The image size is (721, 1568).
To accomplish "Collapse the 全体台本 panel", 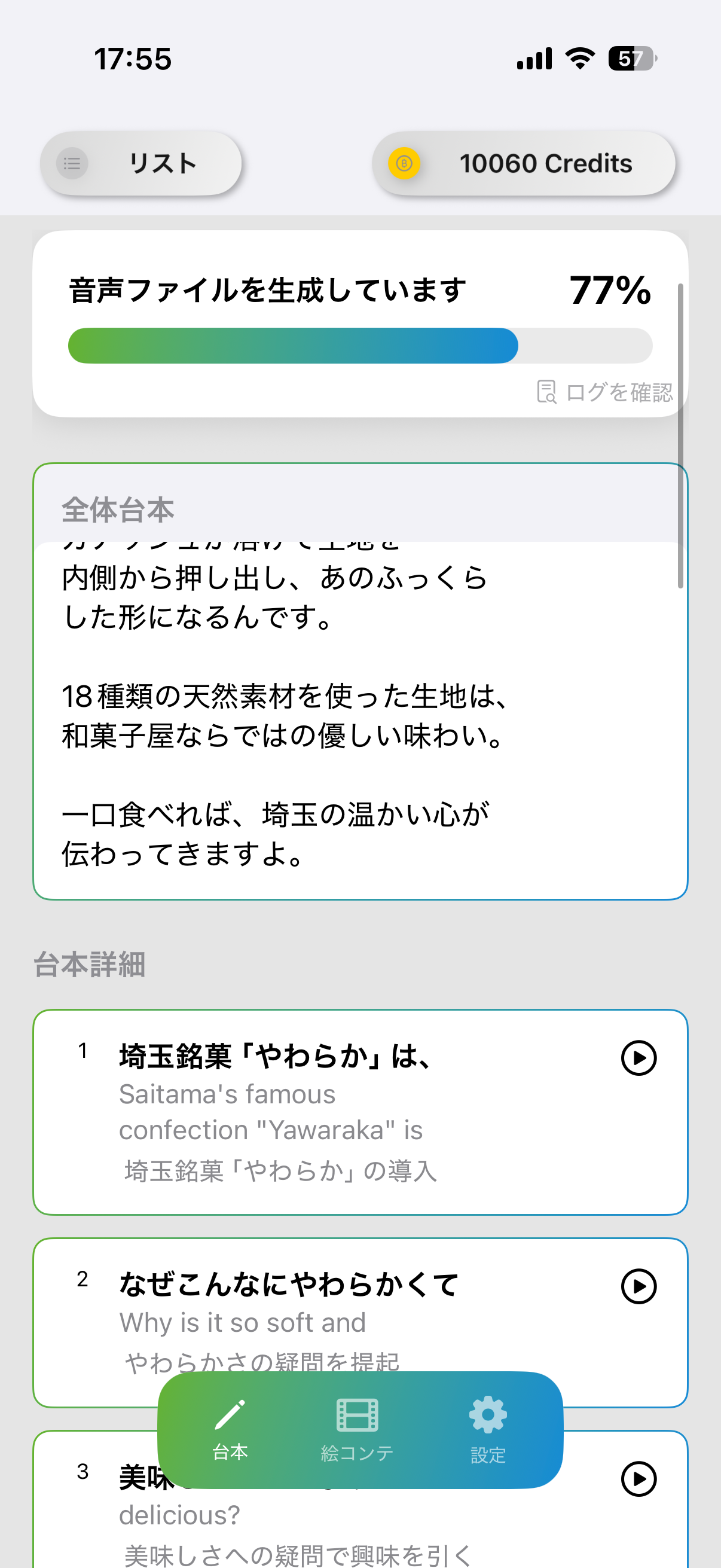I will point(116,511).
